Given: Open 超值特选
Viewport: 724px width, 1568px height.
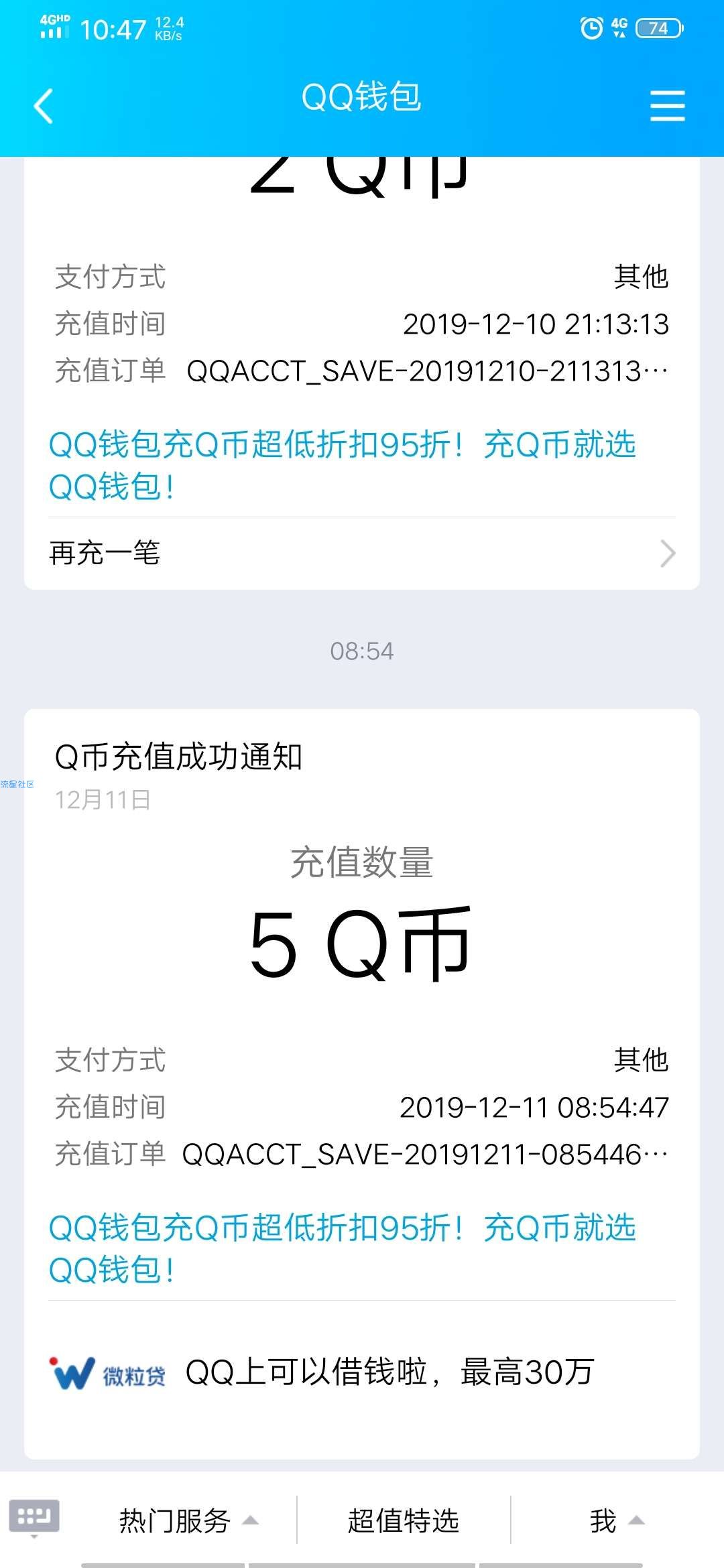Looking at the screenshot, I should point(404,1520).
